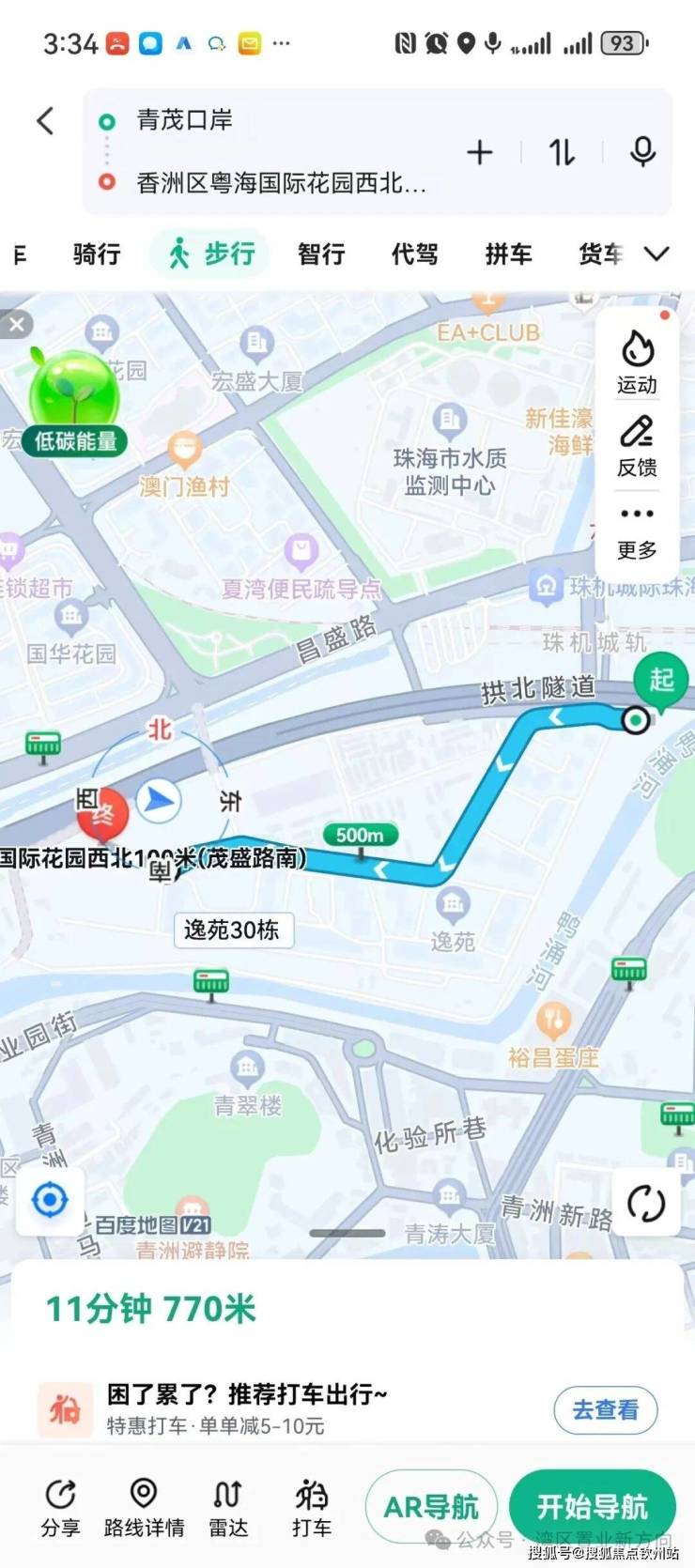The width and height of the screenshot is (695, 1568).
Task: Dismiss the 低碳能量 widget
Action: 16,325
